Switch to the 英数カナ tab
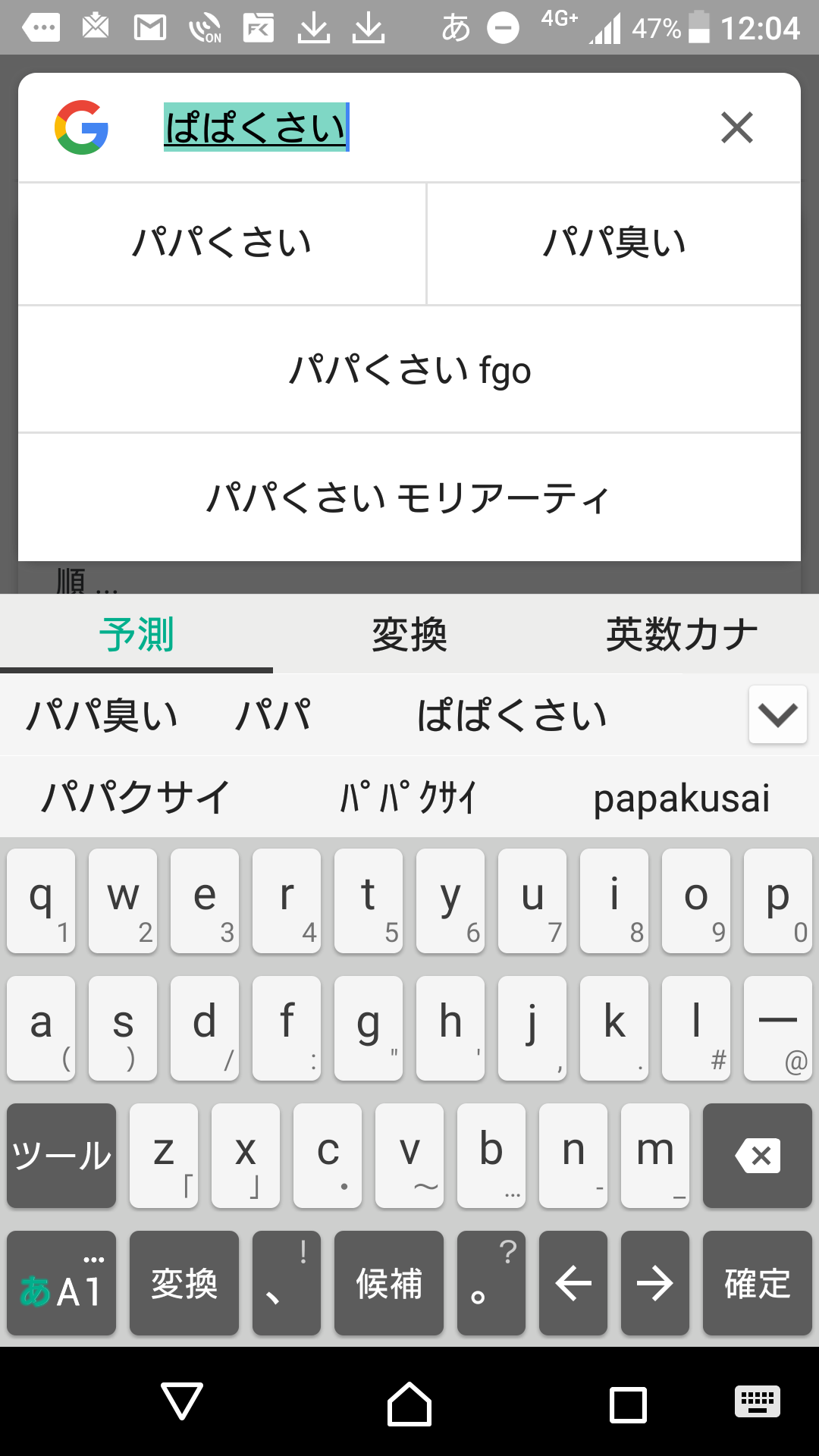Image resolution: width=819 pixels, height=1456 pixels. tap(682, 634)
